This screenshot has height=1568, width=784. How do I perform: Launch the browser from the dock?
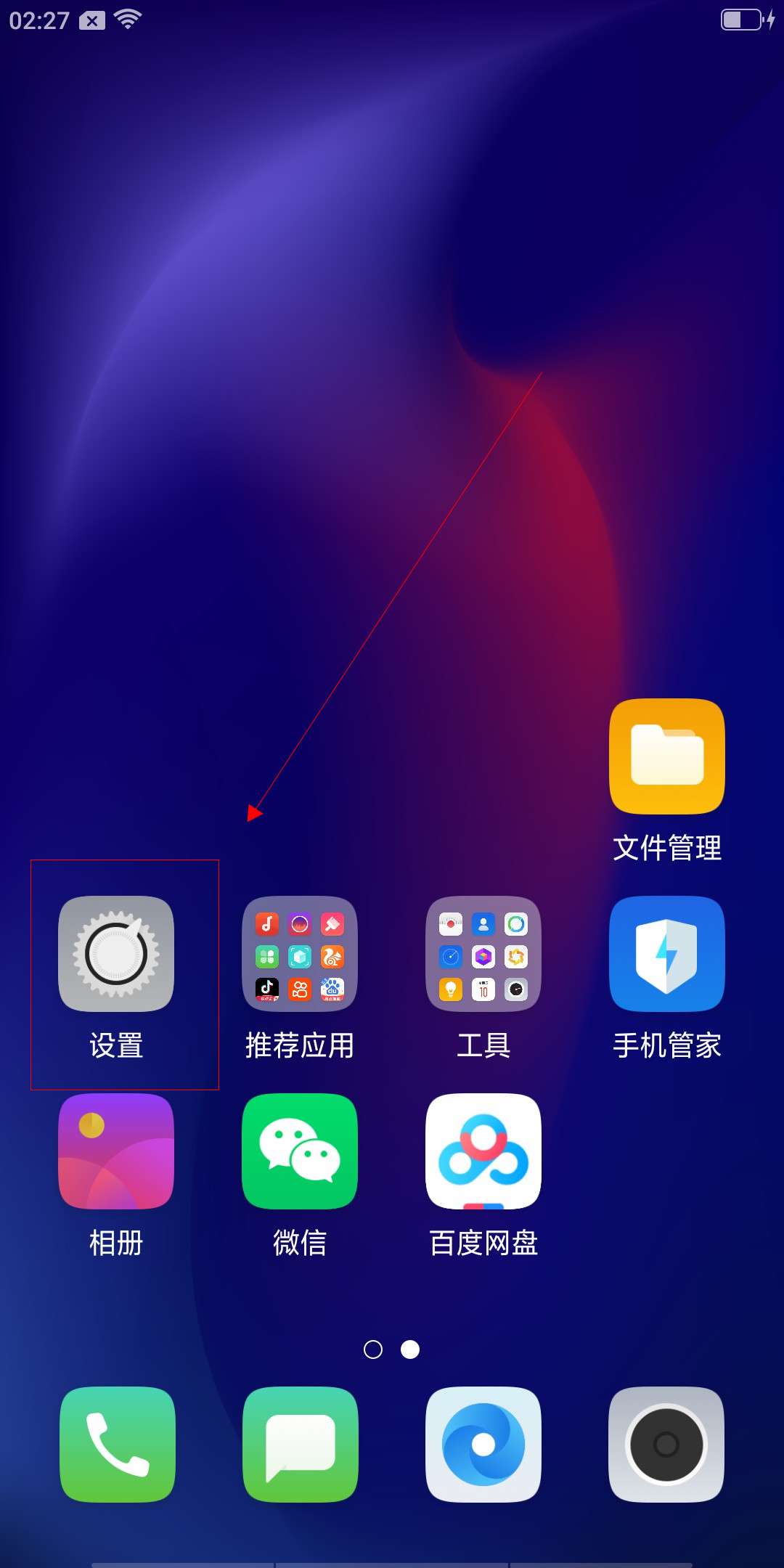[x=483, y=1445]
